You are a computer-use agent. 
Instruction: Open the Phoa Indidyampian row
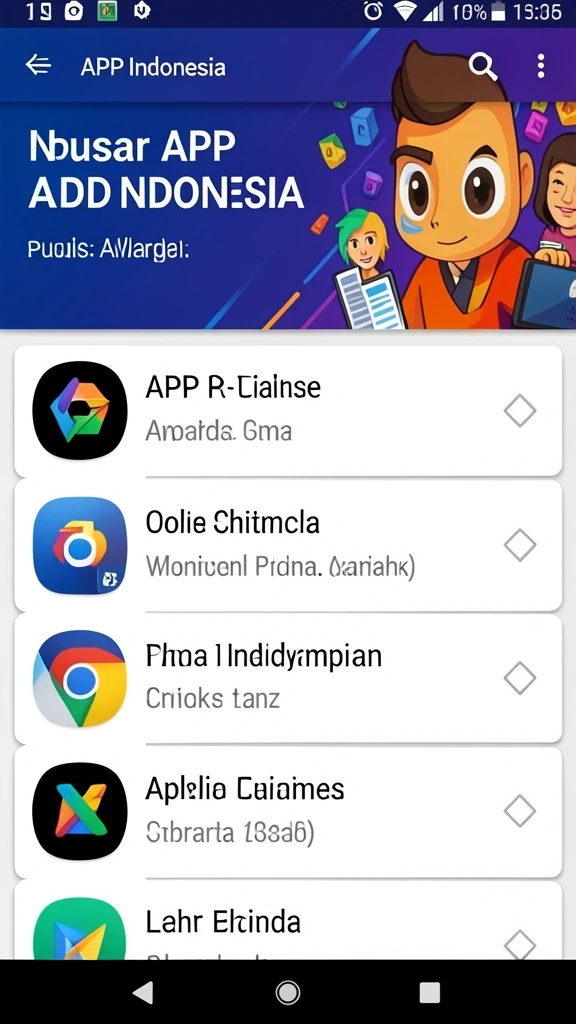288,678
